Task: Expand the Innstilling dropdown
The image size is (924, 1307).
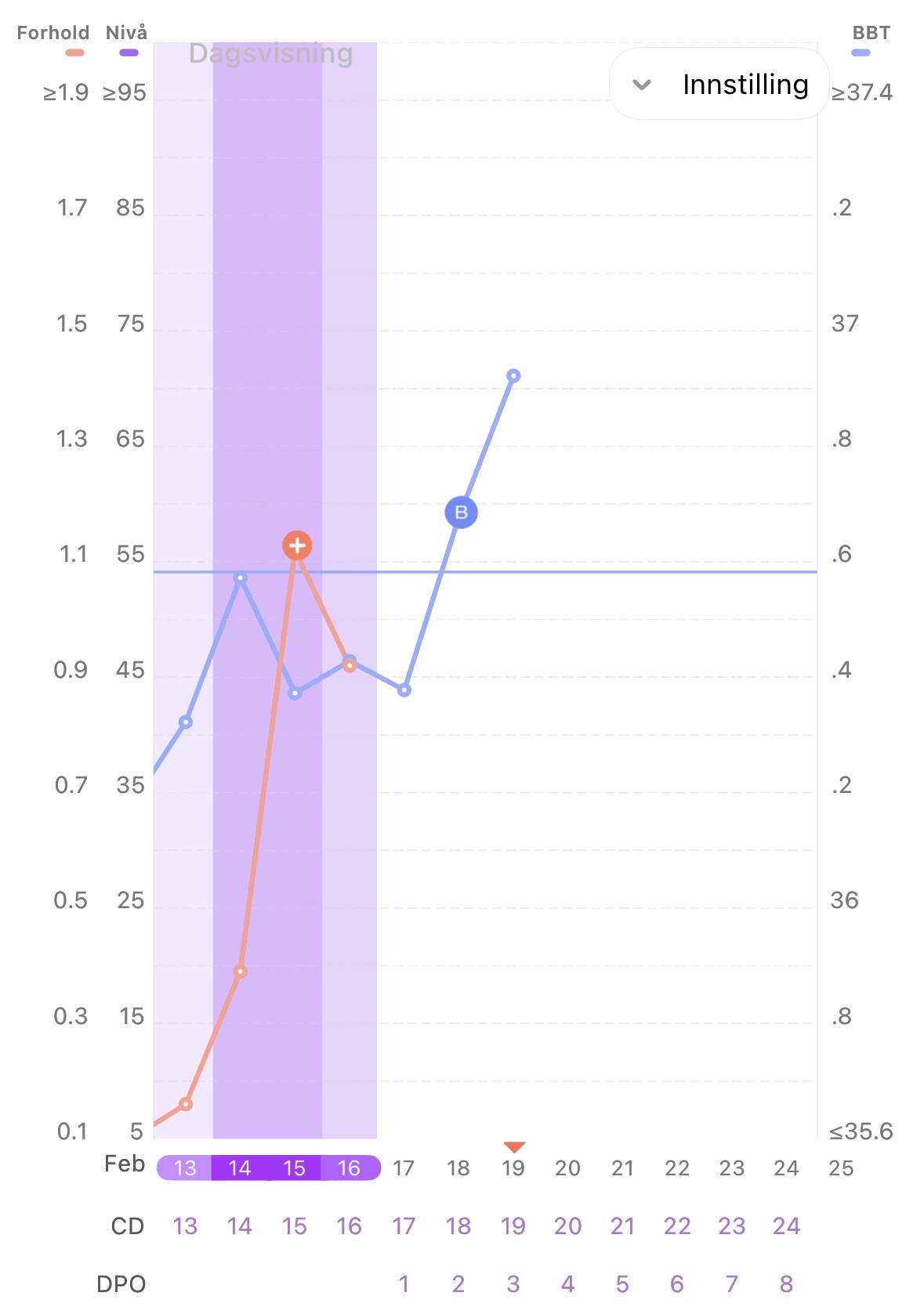Action: [x=719, y=84]
